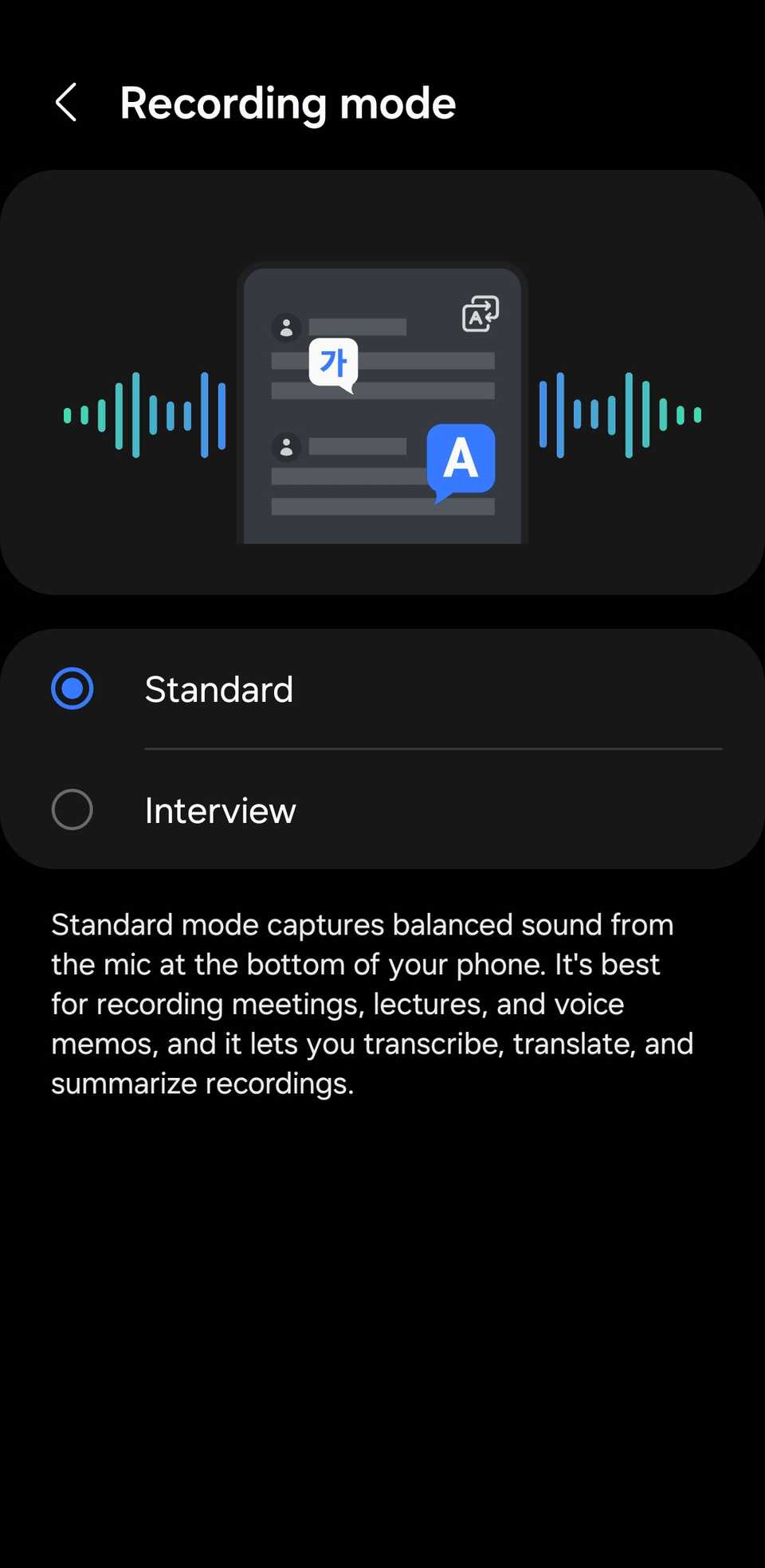765x1568 pixels.
Task: Tap the bottom speaker avatar icon
Action: [285, 447]
